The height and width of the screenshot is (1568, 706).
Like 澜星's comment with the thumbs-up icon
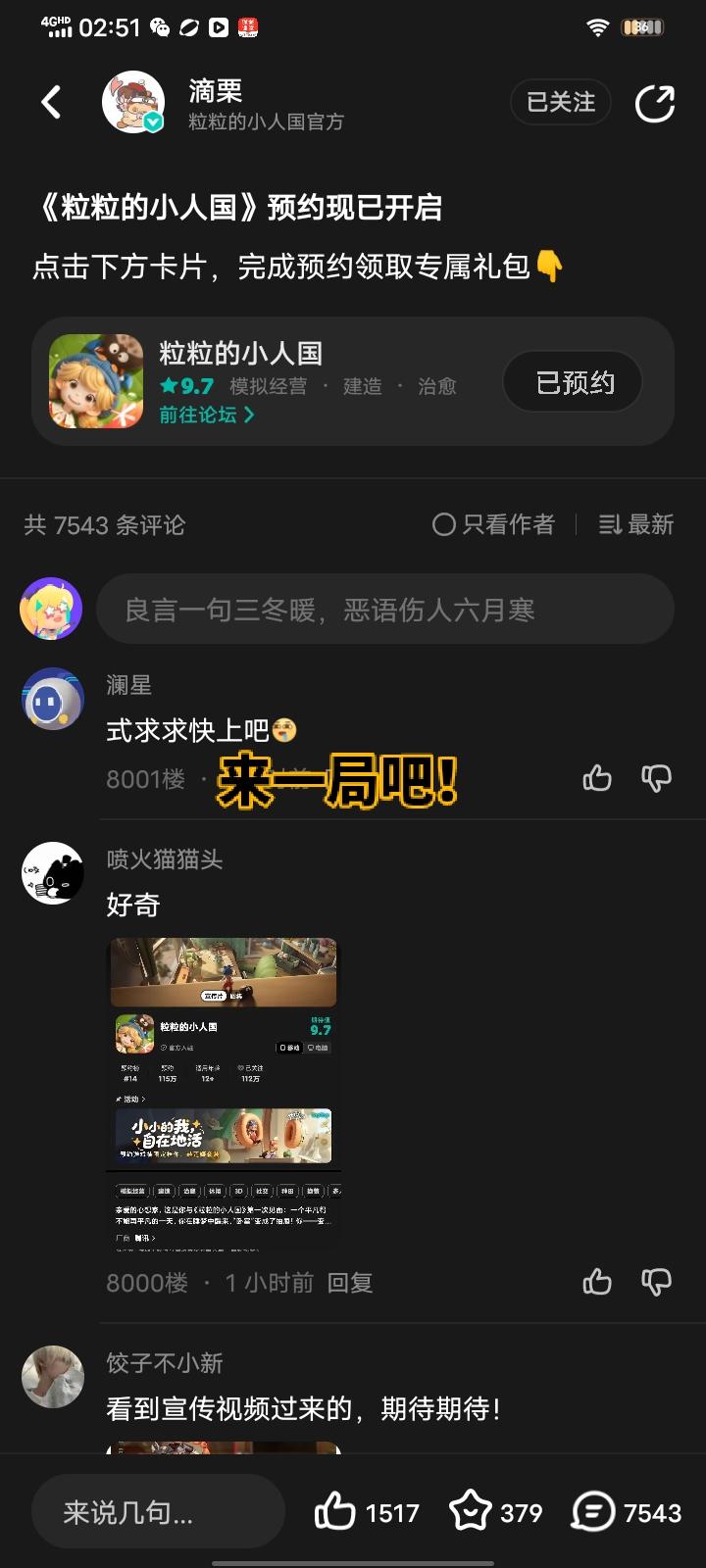coord(596,778)
